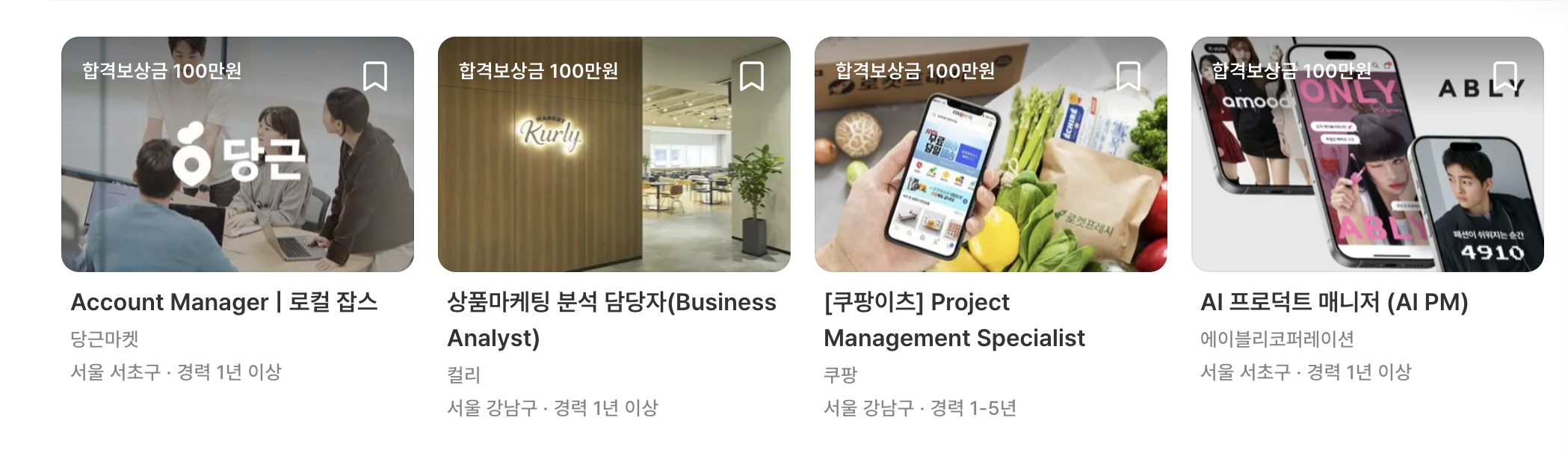This screenshot has height=459, width=1568.
Task: Open the AI 프로덕트 매니저 job card
Action: [1334, 302]
